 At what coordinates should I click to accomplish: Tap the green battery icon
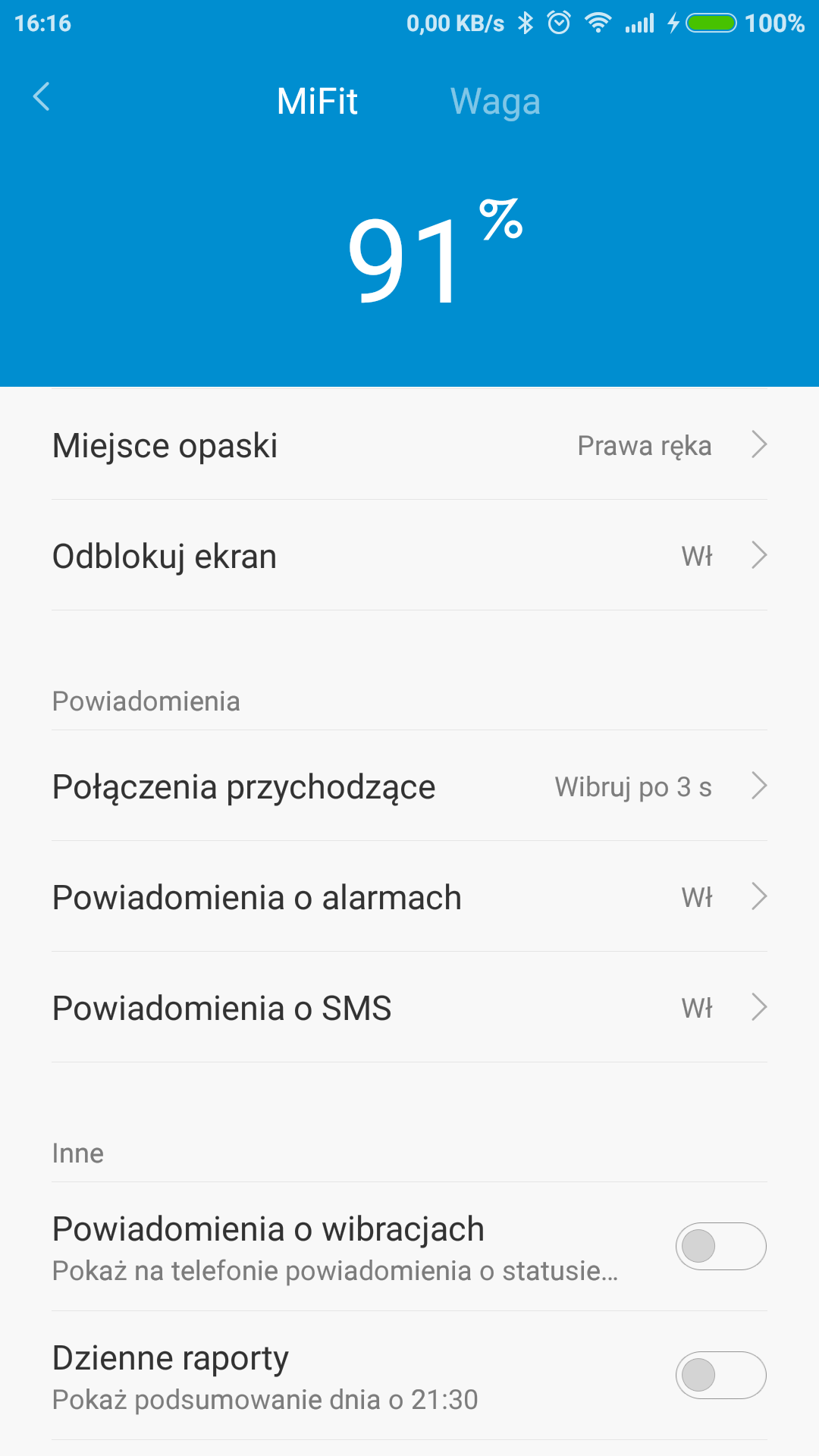pos(709,22)
